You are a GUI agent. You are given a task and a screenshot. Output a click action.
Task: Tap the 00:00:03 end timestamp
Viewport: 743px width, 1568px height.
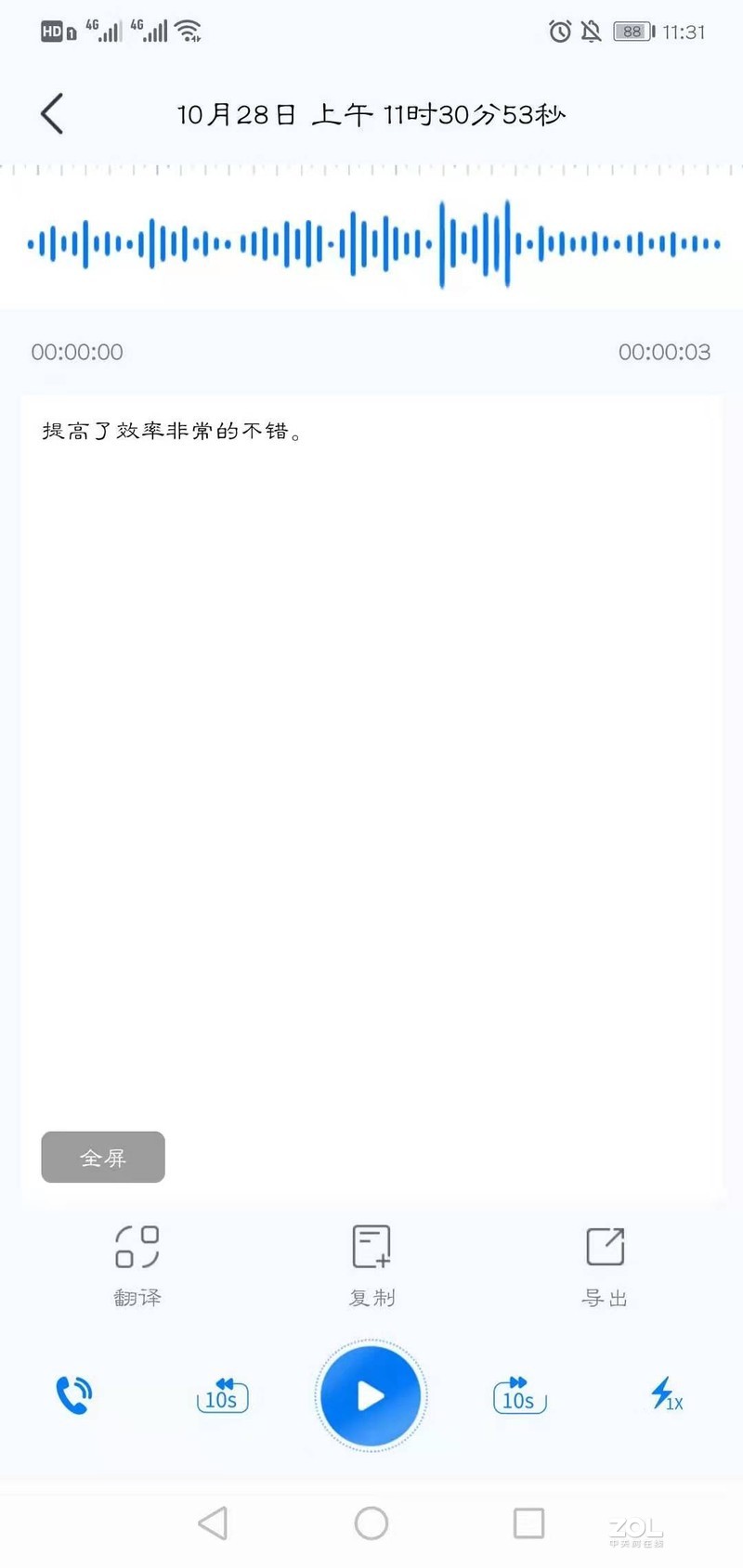(663, 352)
